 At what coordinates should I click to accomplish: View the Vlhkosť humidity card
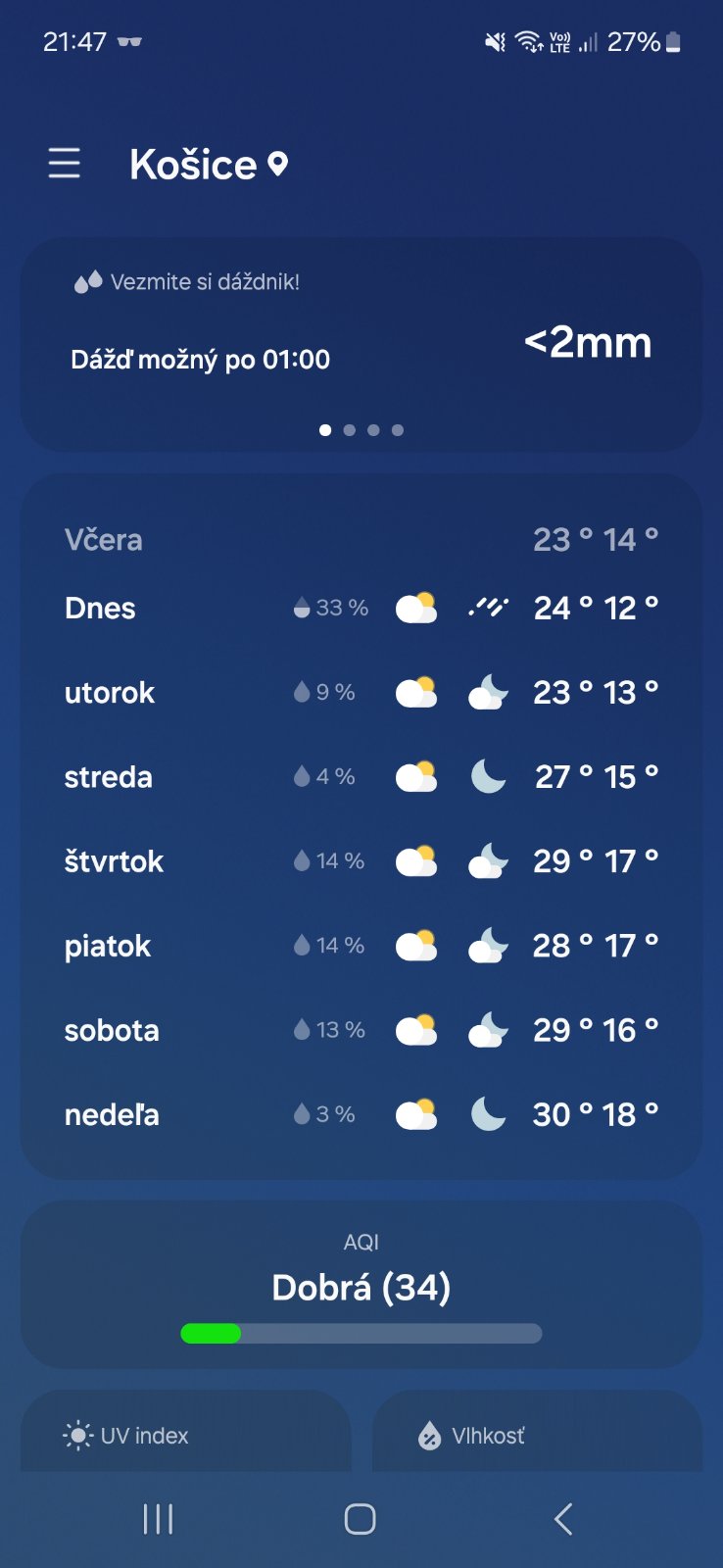pos(537,1435)
